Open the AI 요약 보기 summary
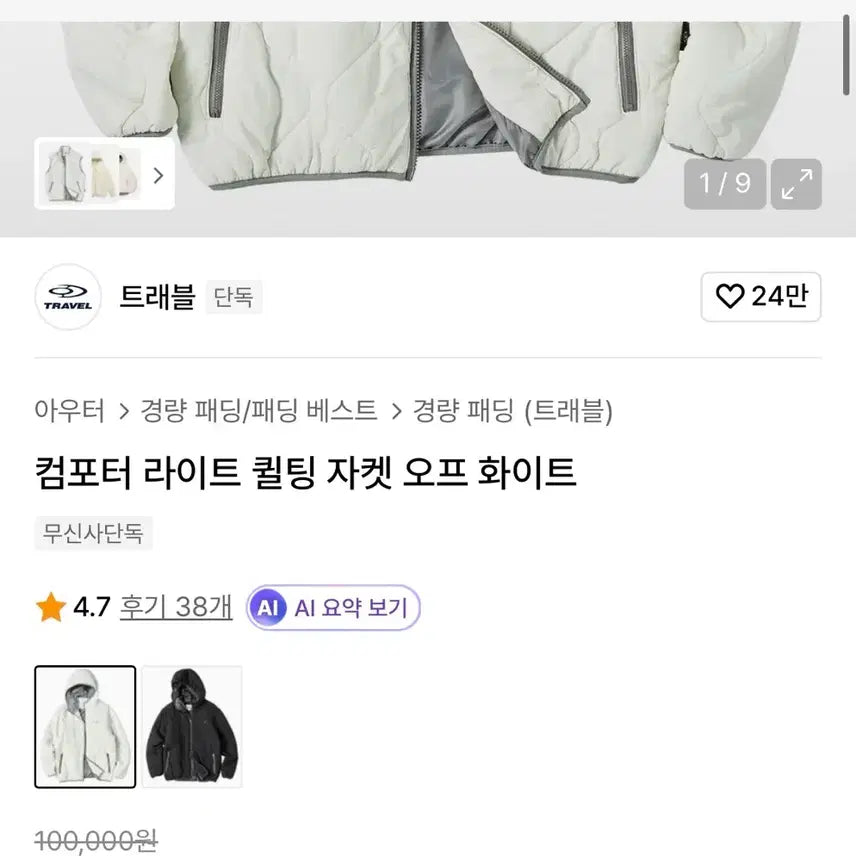Viewport: 856px width, 856px height. point(333,607)
